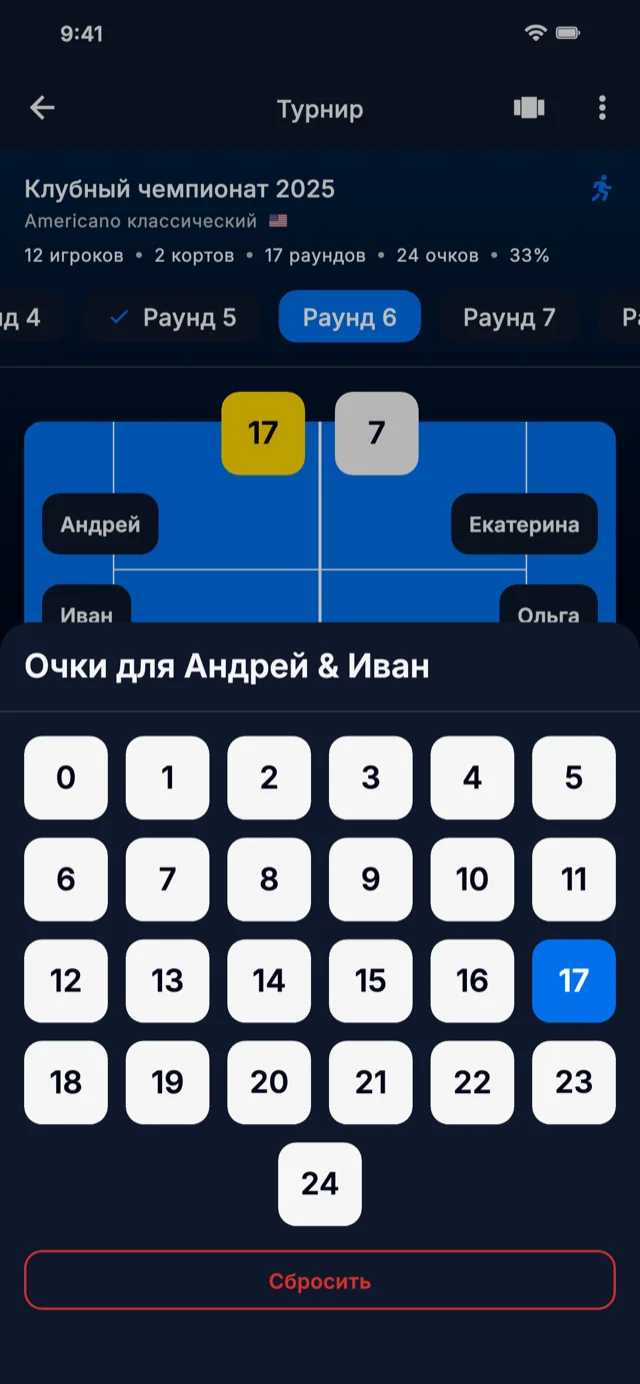The height and width of the screenshot is (1384, 640).
Task: Switch to the Раунд 5 tab
Action: 173,318
